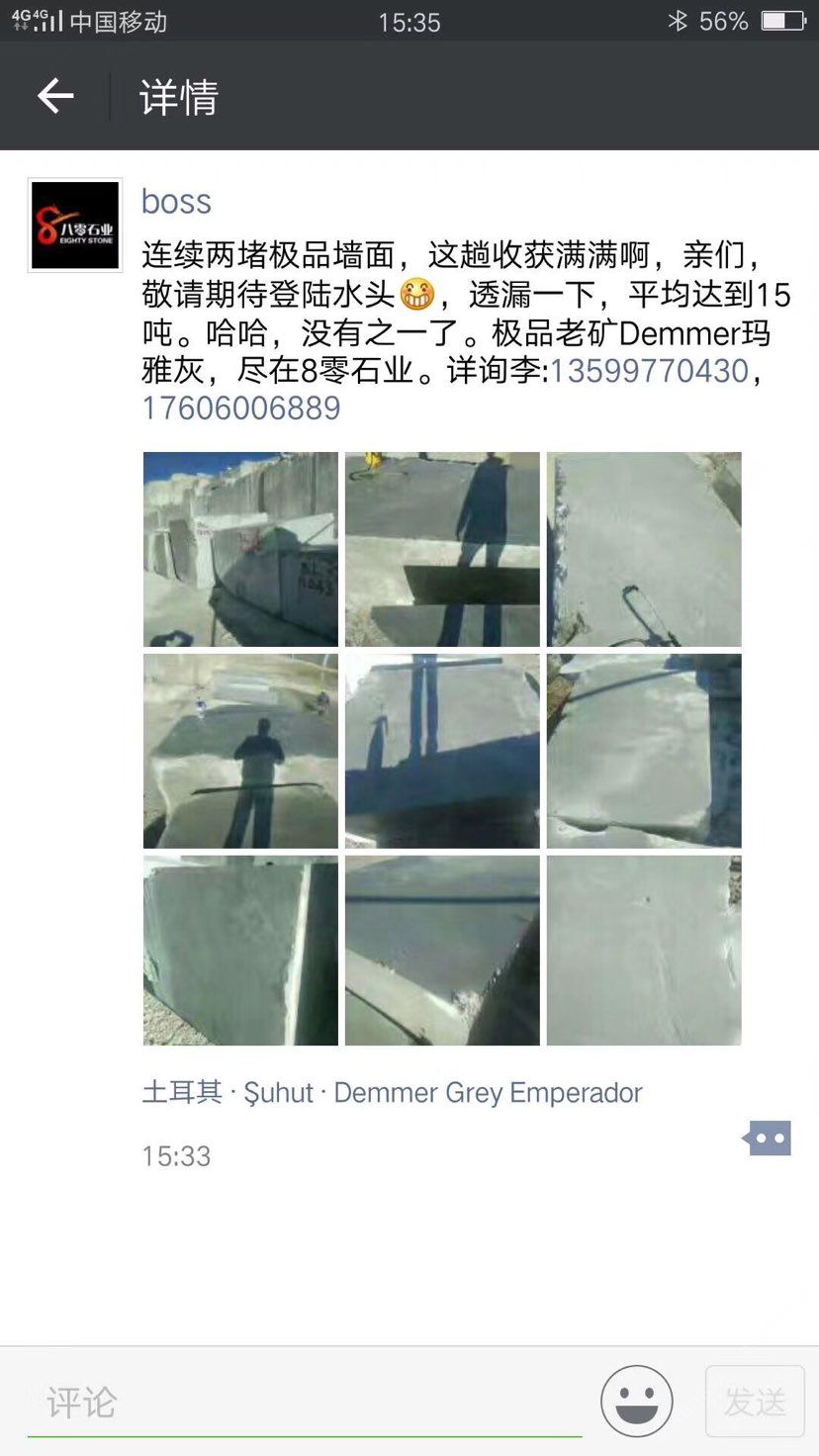Open the last photo in the grid

point(644,951)
